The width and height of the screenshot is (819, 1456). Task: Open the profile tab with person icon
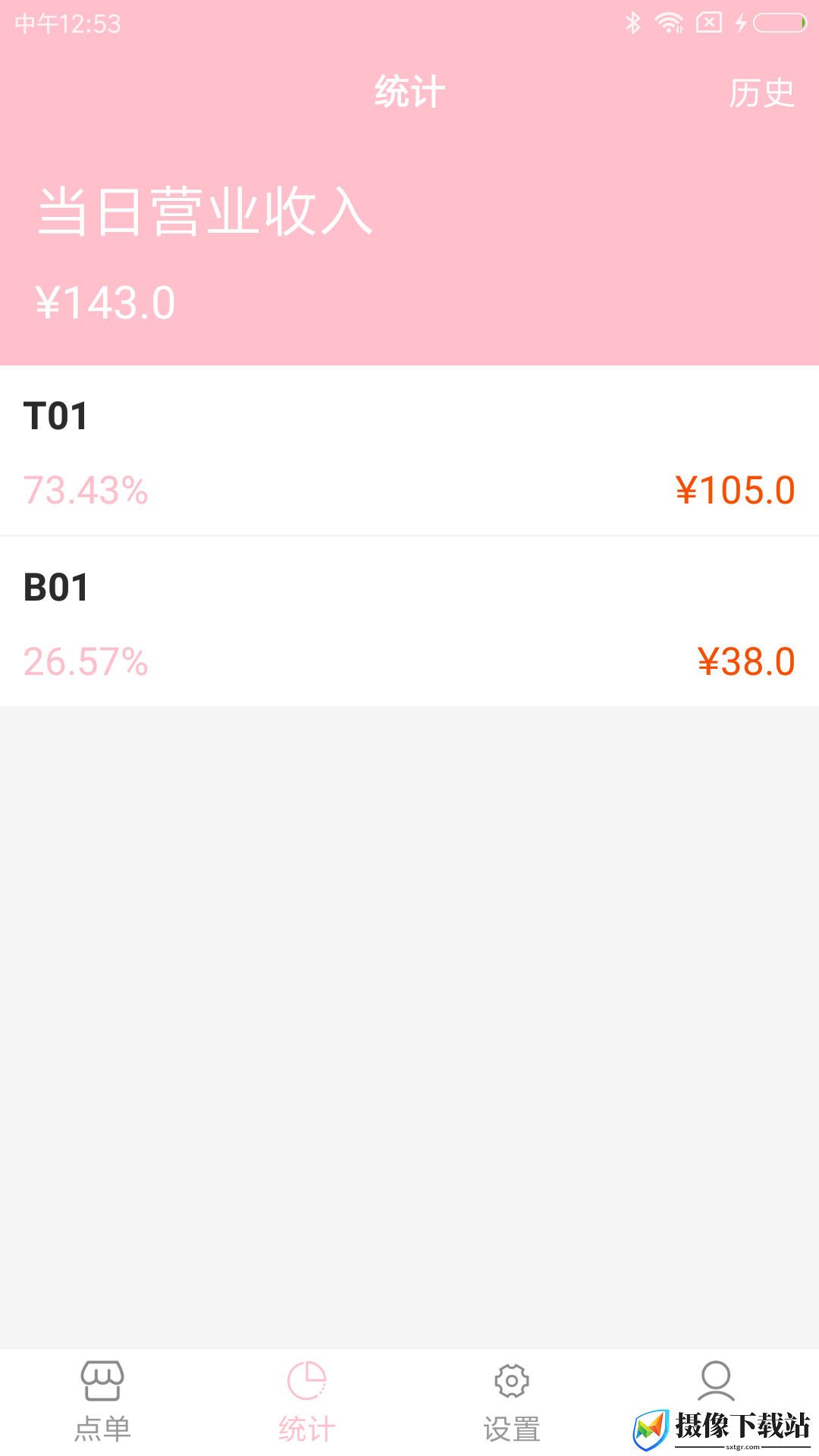(716, 1382)
